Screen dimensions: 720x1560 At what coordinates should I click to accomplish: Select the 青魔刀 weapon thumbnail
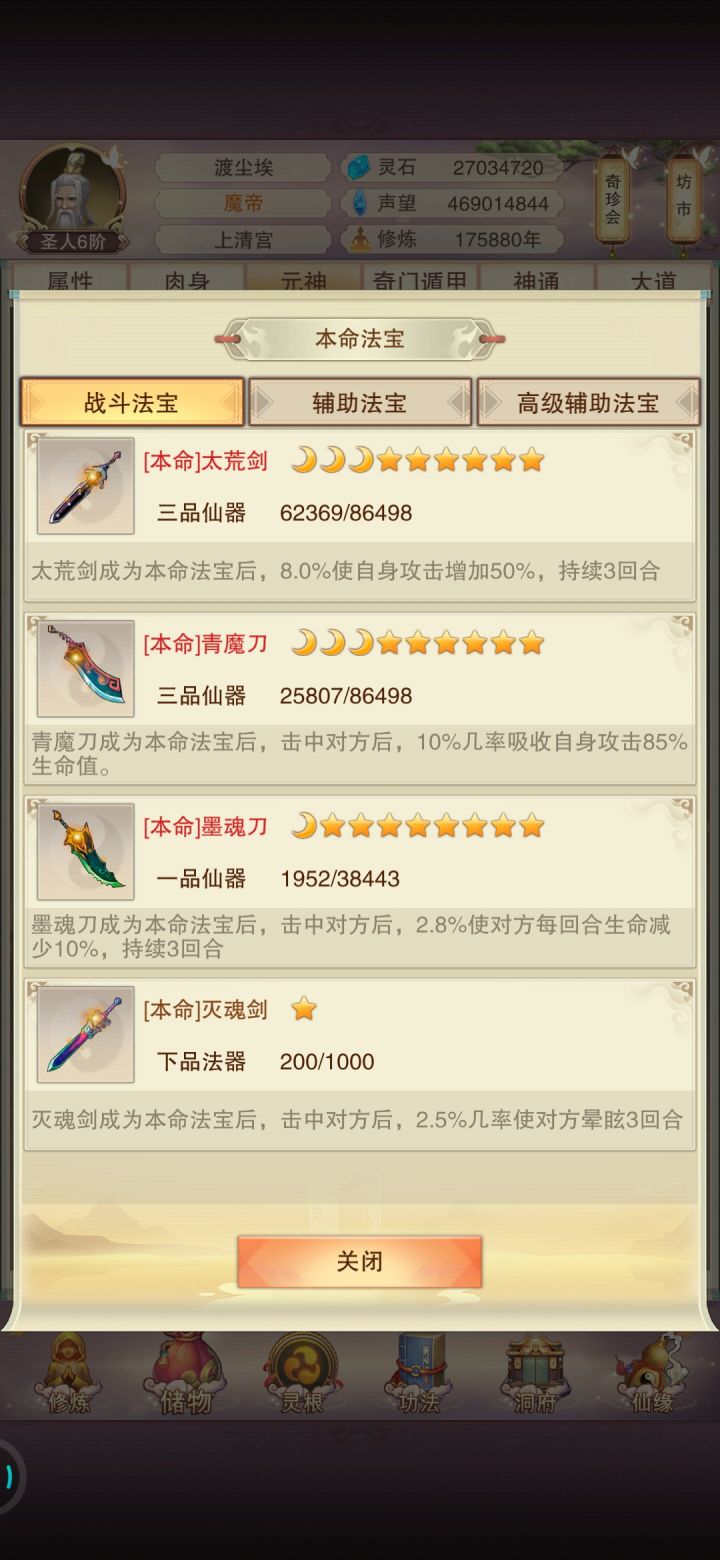[x=84, y=668]
